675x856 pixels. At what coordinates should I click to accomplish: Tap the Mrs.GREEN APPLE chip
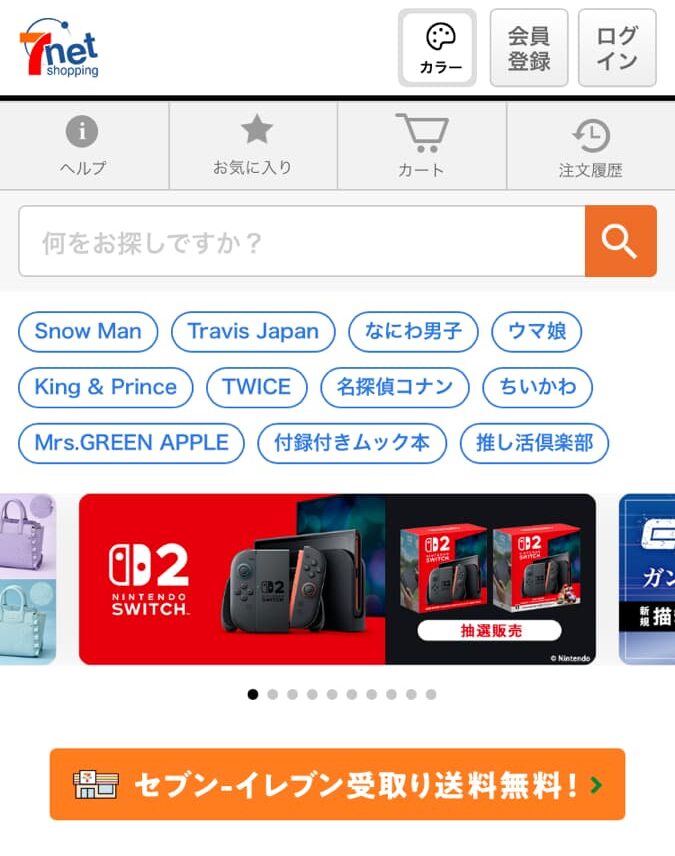[x=131, y=442]
